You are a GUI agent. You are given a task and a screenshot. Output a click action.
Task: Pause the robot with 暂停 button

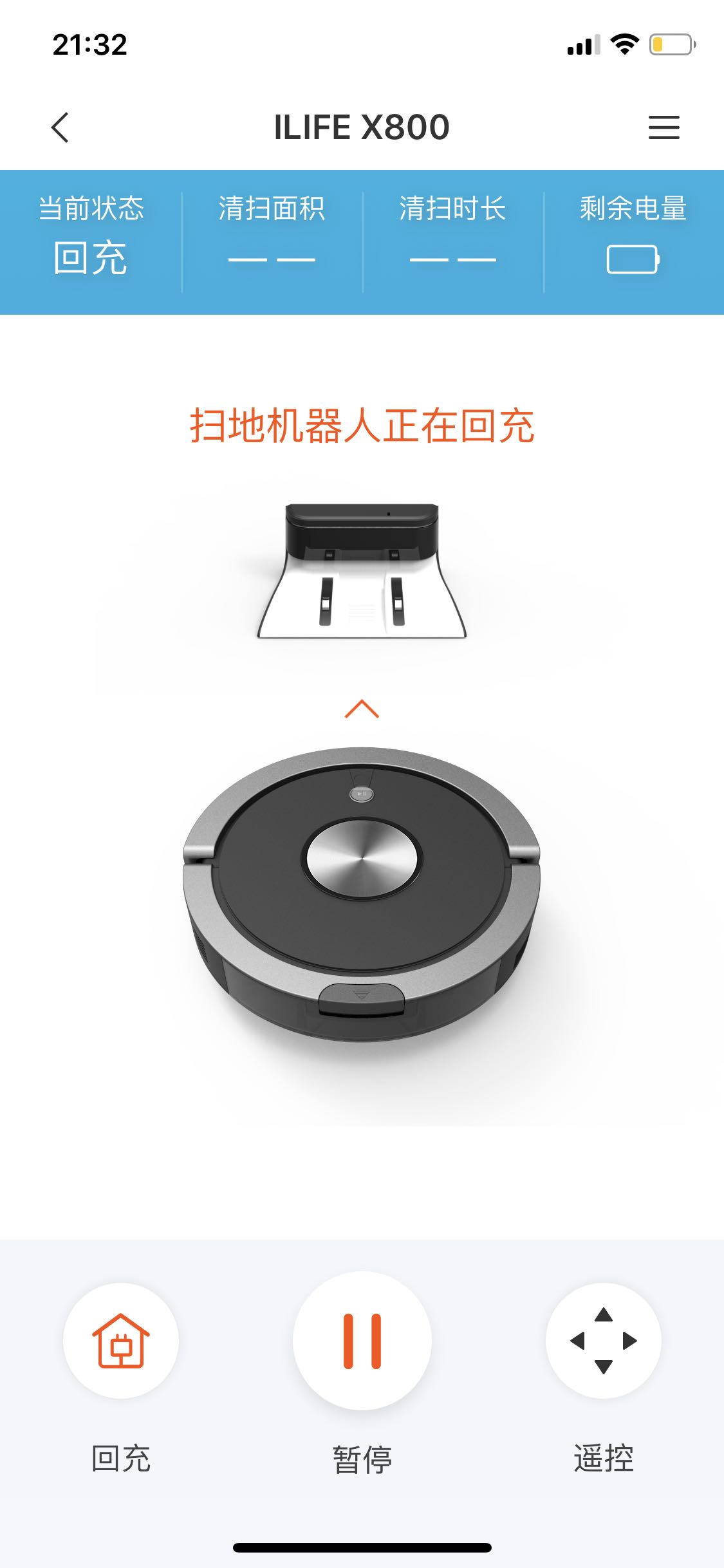point(362,1341)
